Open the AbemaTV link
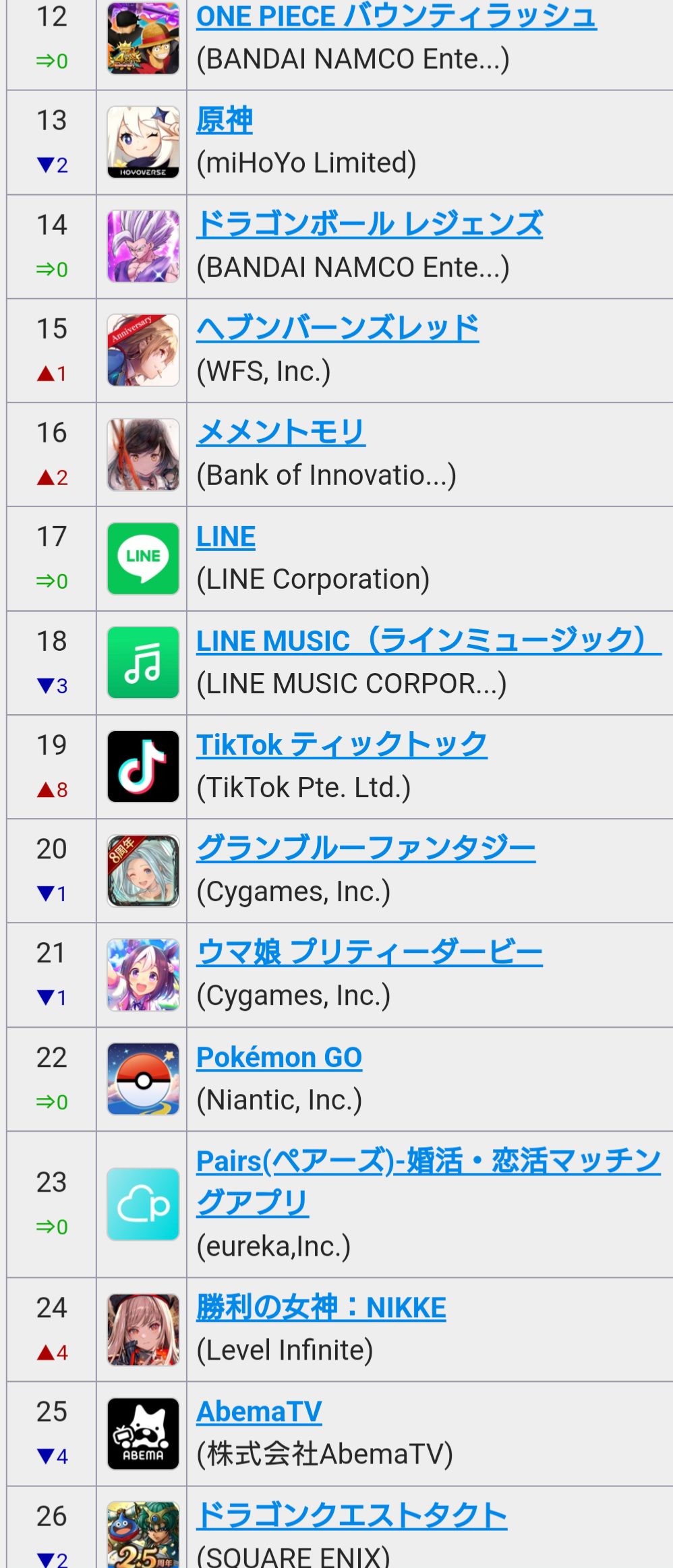673x1568 pixels. coord(259,1411)
